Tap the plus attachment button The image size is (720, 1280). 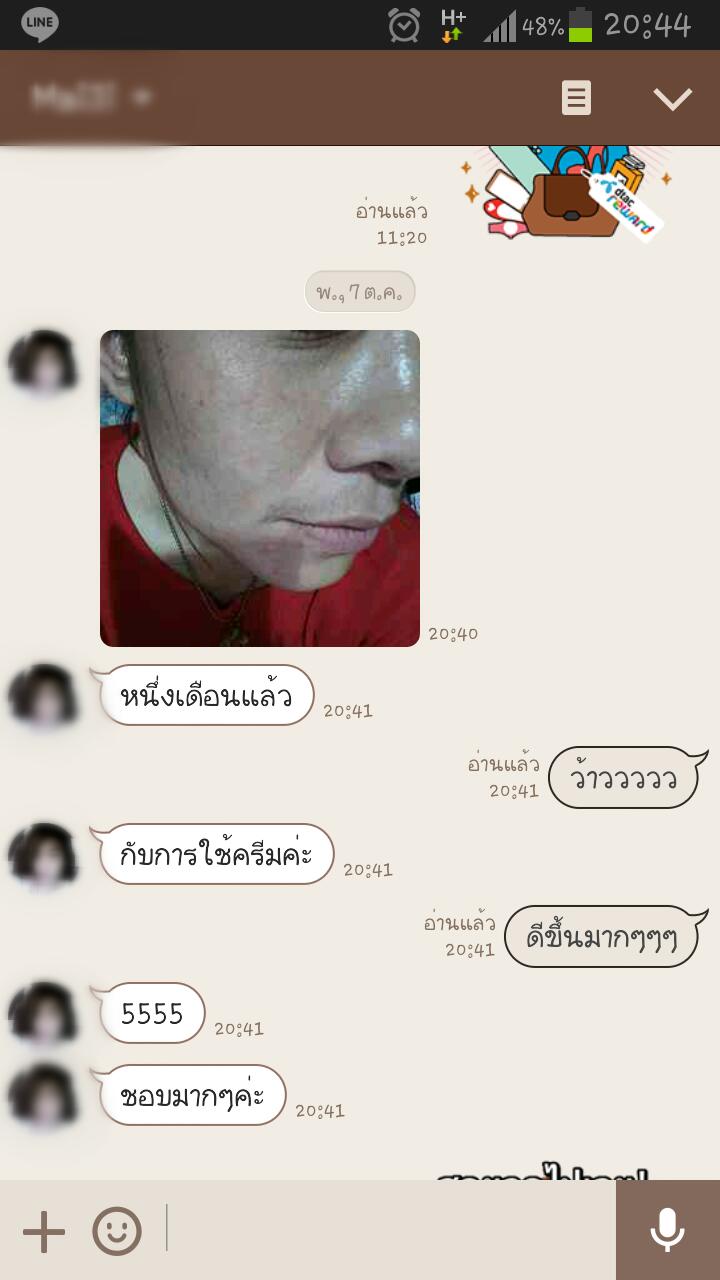(44, 1232)
